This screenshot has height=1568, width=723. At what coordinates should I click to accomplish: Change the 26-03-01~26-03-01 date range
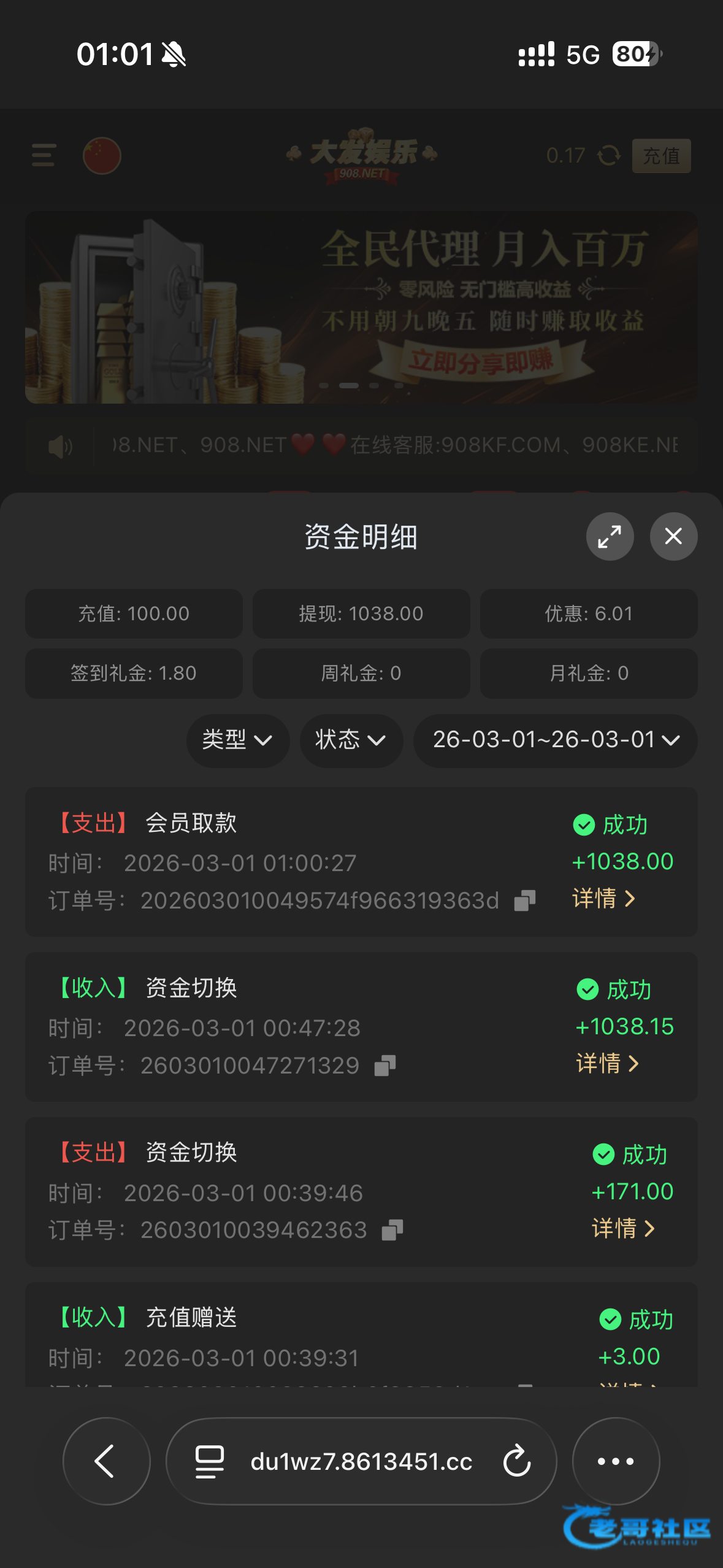click(x=555, y=740)
